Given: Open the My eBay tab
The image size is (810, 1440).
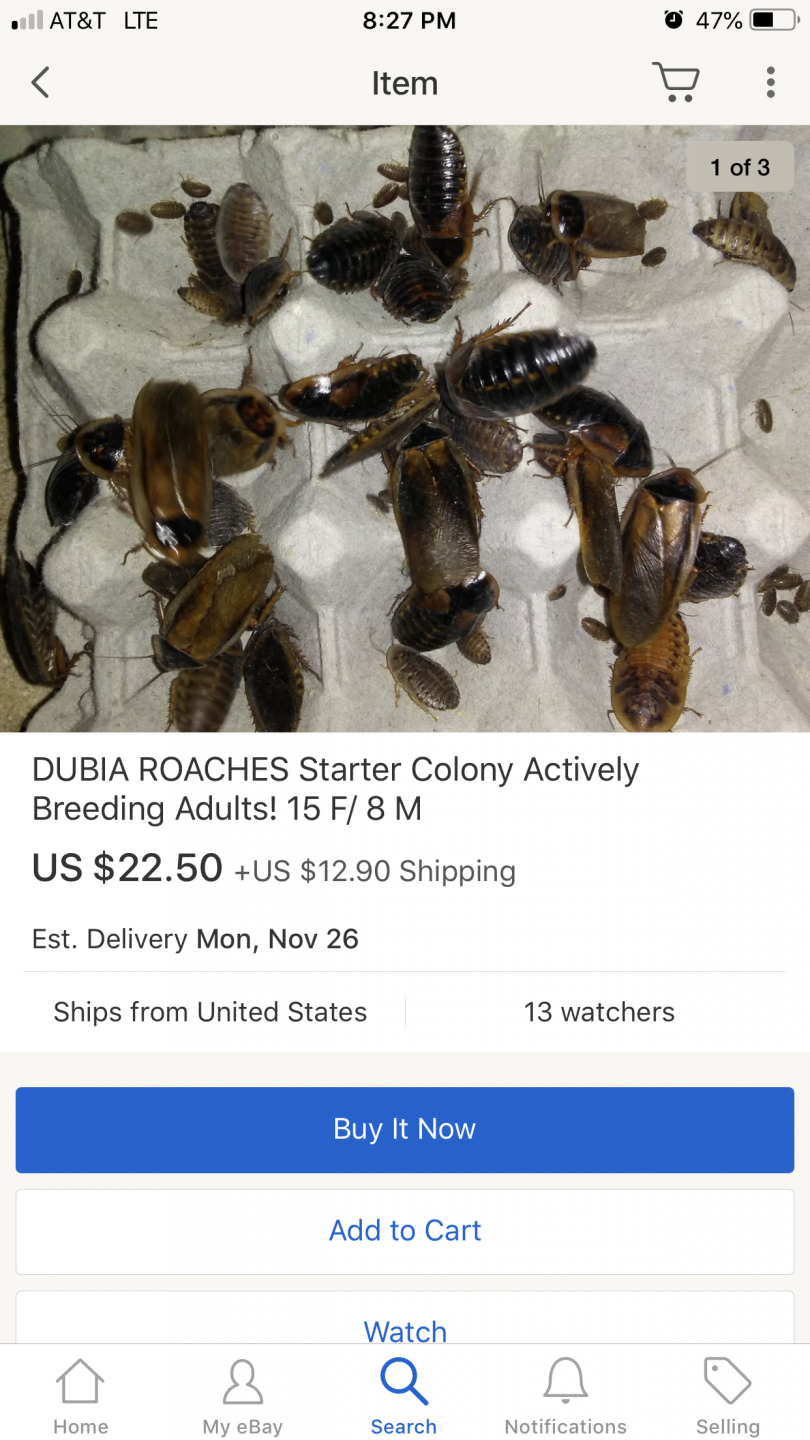Looking at the screenshot, I should [x=242, y=1396].
